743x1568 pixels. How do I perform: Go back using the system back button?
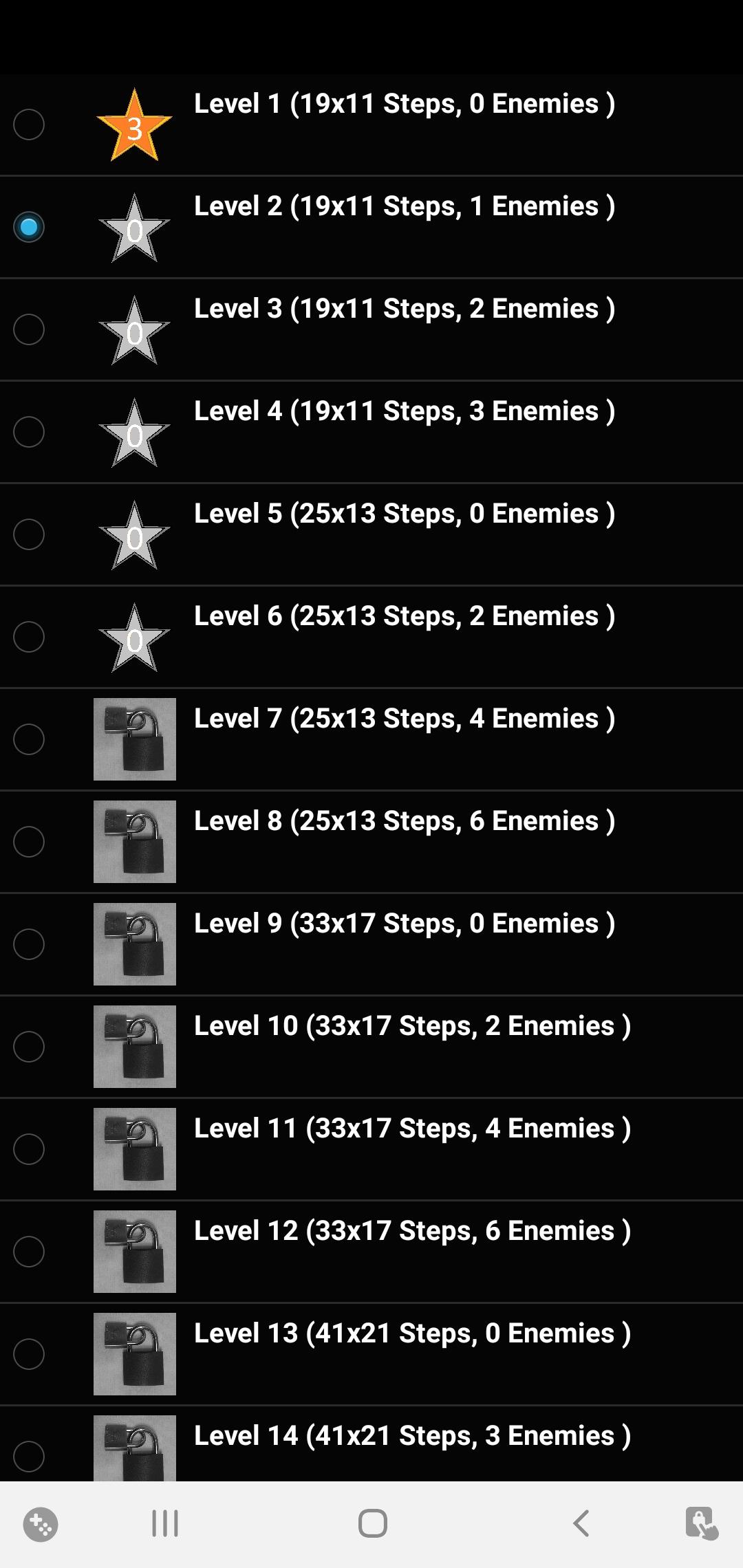click(x=581, y=1523)
